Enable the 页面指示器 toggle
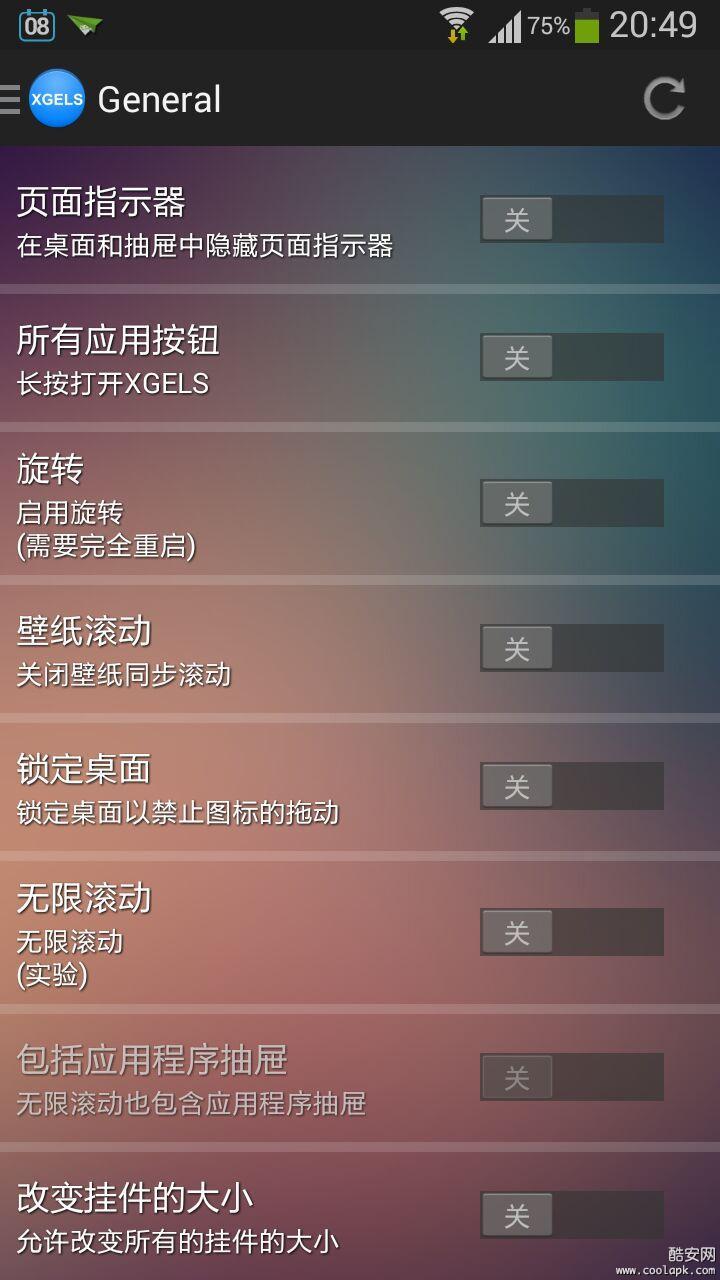 pyautogui.click(x=571, y=218)
